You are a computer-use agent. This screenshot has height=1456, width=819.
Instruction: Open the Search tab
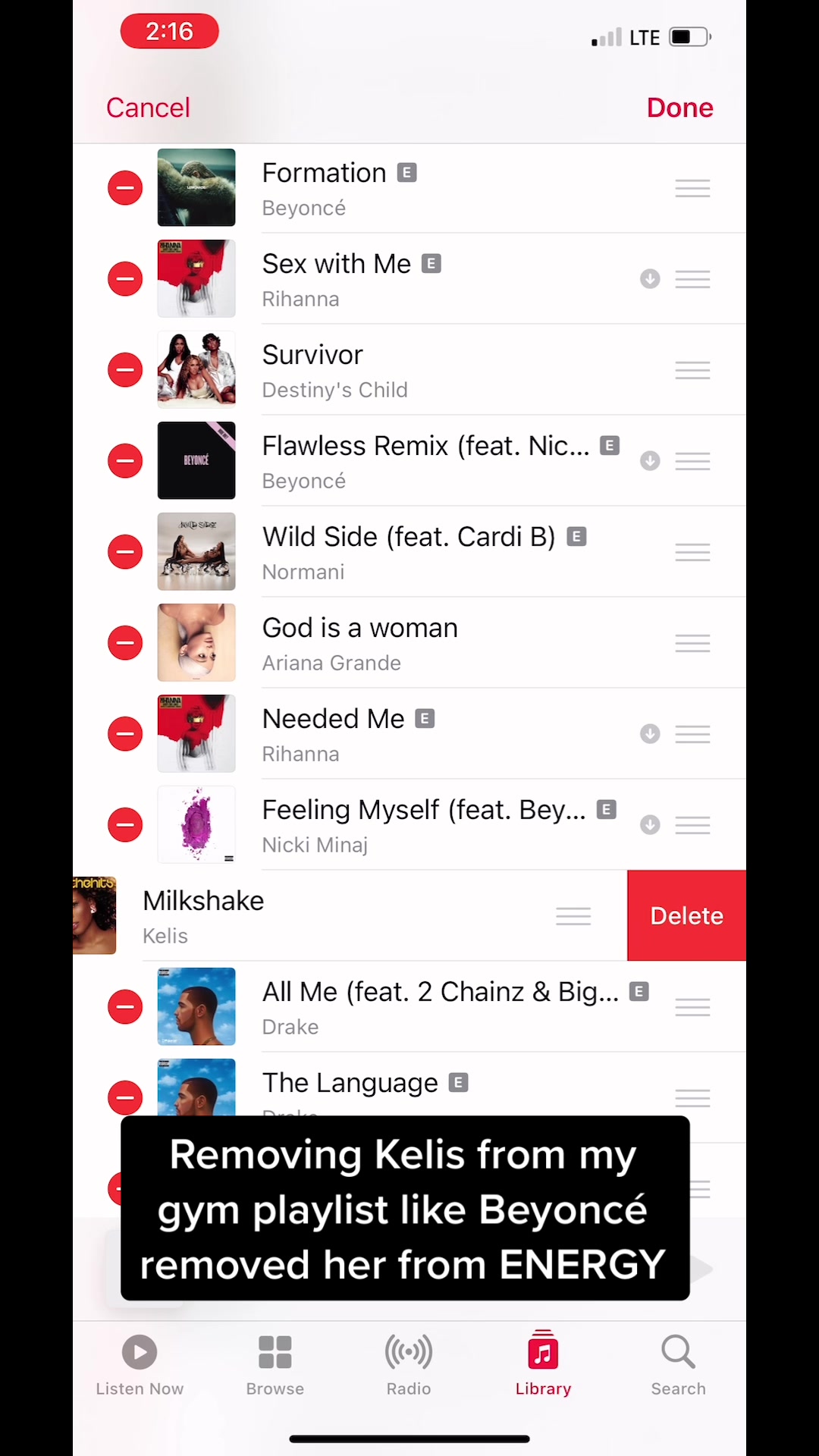tap(678, 1366)
